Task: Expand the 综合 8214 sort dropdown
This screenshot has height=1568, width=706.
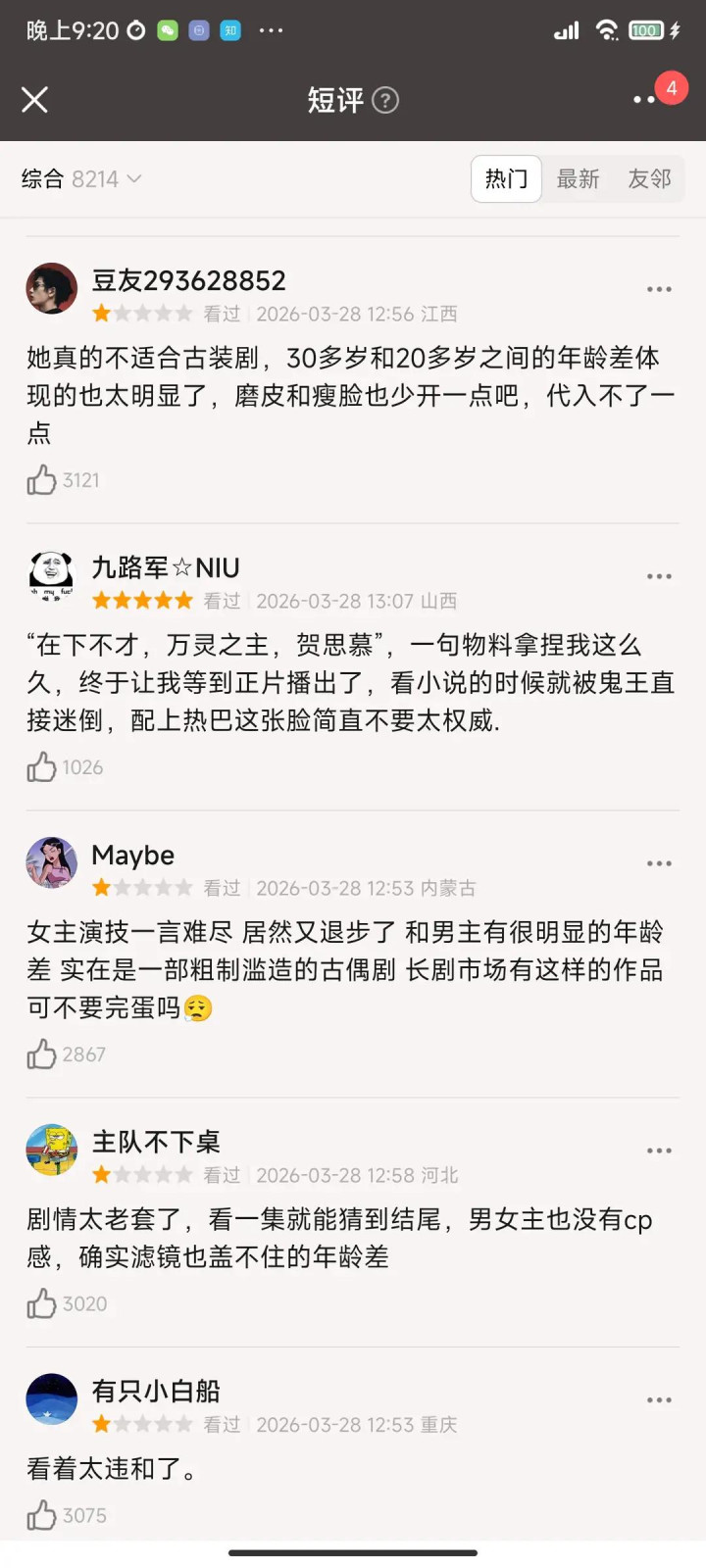Action: (x=82, y=179)
